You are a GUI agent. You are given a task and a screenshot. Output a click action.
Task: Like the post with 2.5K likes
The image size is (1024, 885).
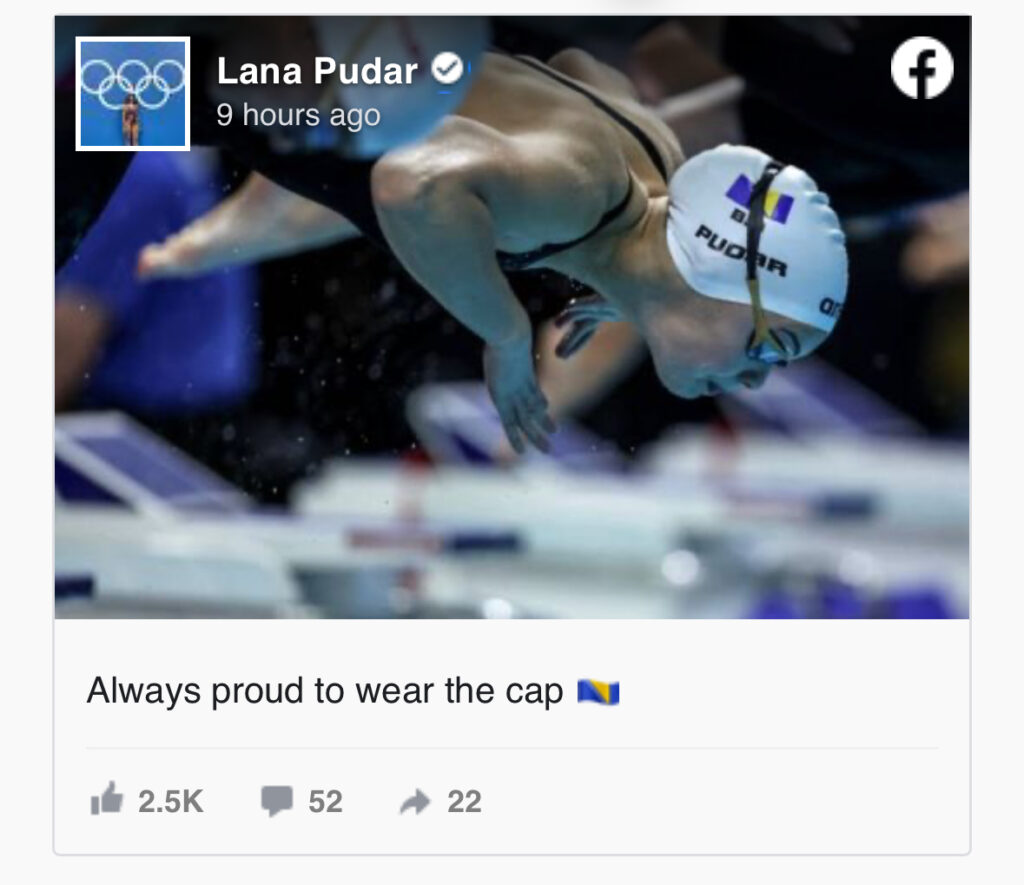click(108, 800)
